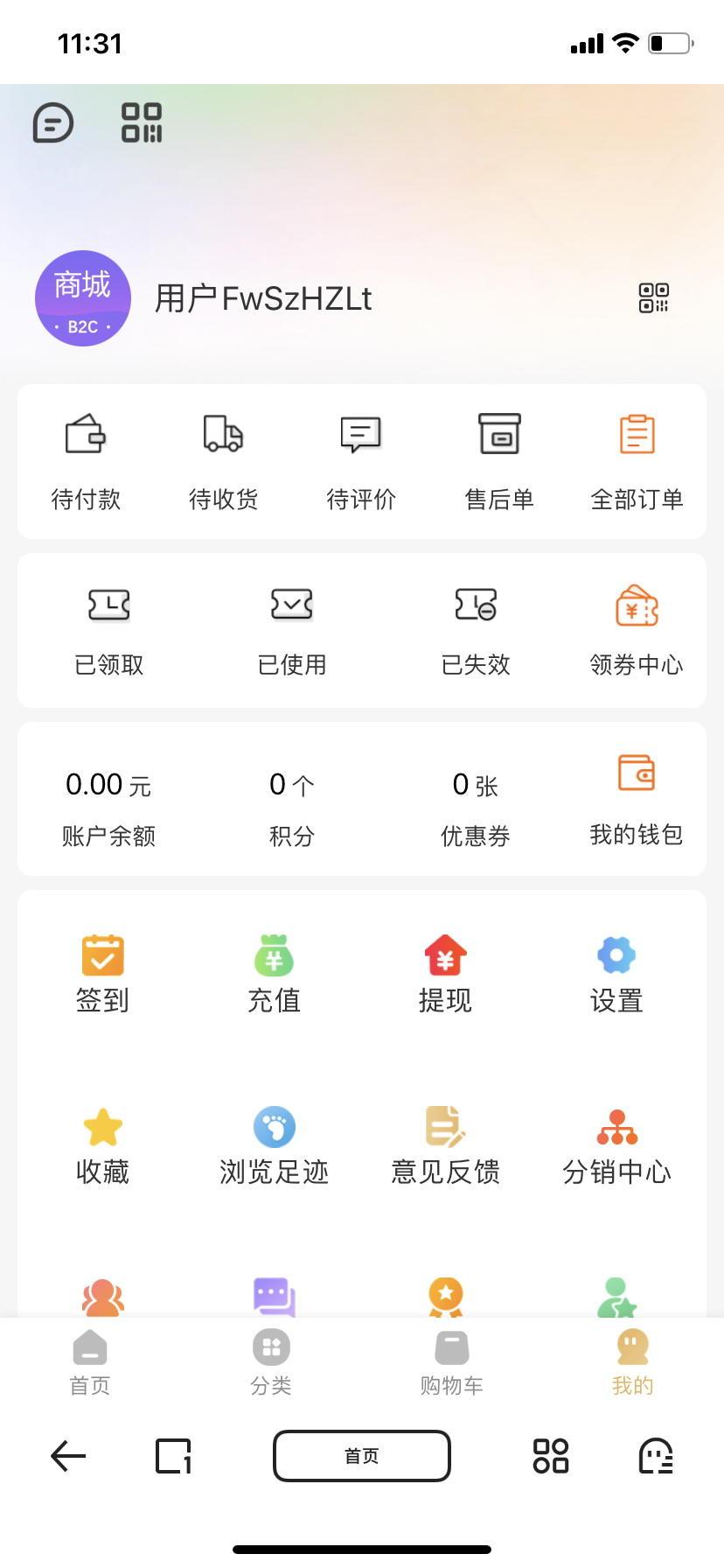This screenshot has height=1568, width=724.
Task: Open 待付款 pending payment orders
Action: [x=86, y=461]
